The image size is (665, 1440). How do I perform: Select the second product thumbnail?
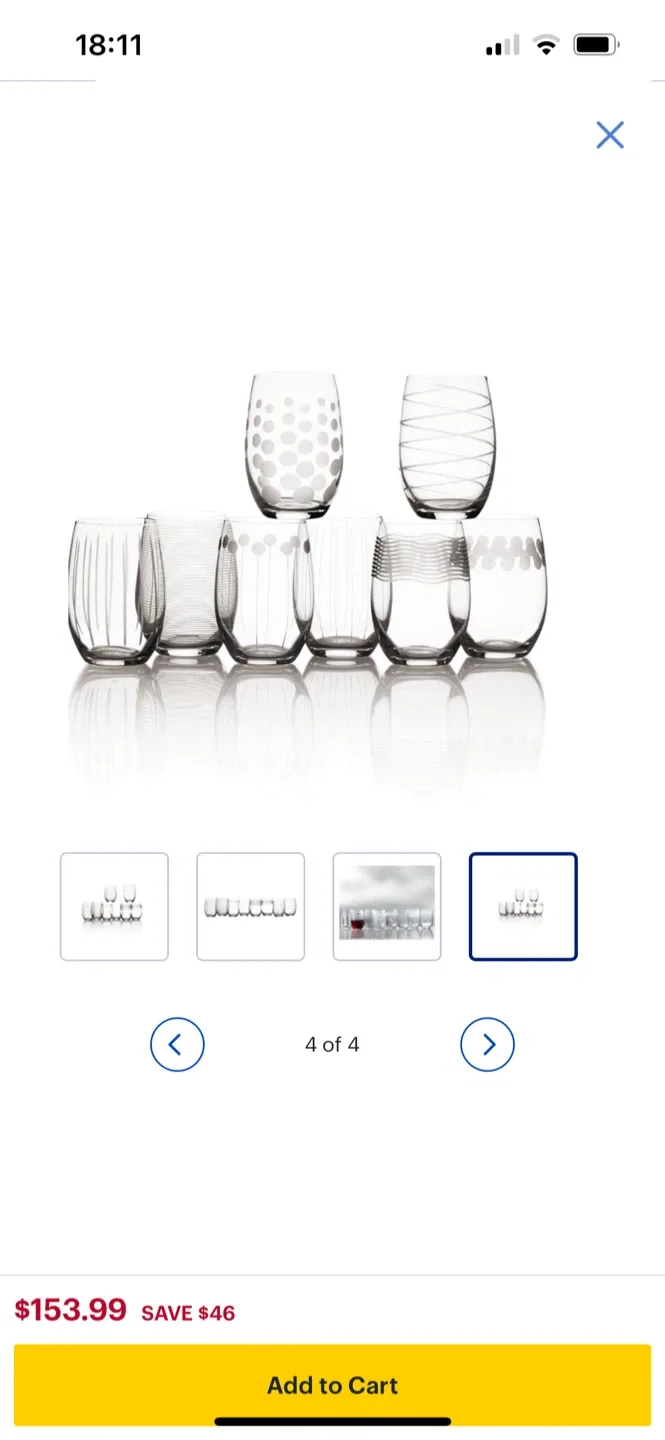[251, 906]
